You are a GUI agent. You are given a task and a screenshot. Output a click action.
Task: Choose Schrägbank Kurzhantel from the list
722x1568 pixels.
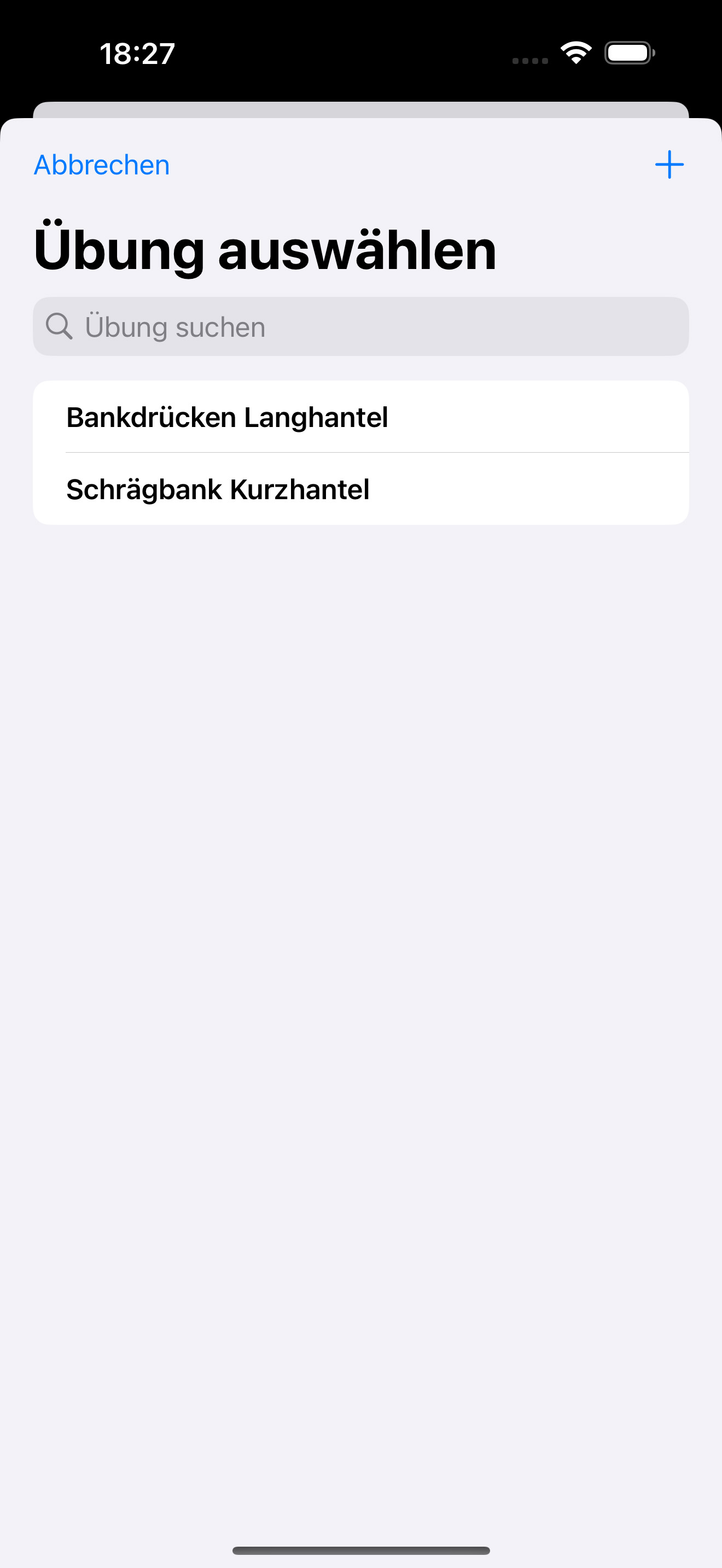coord(218,489)
